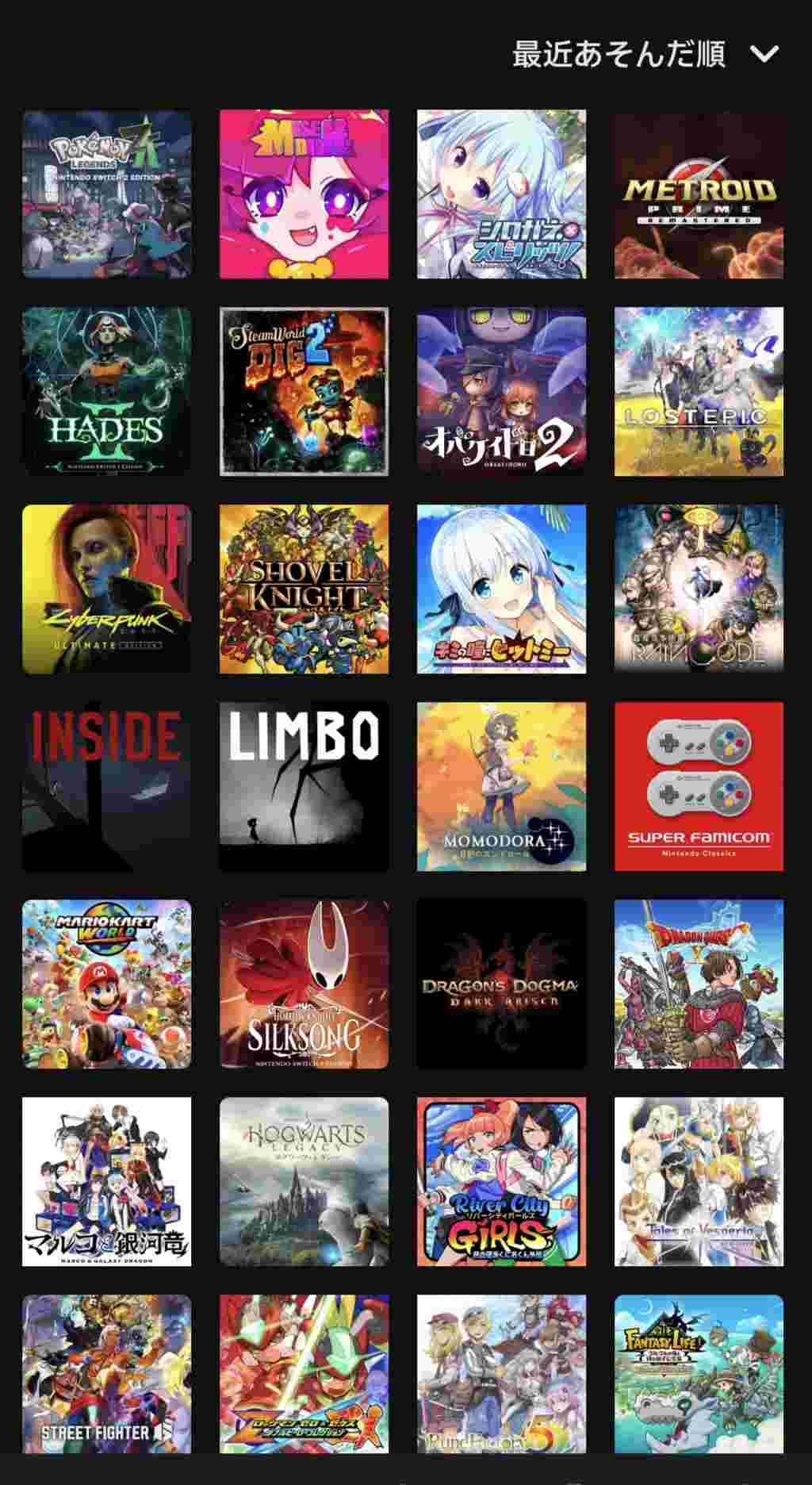View the Lost Epic game
Image resolution: width=812 pixels, height=1485 pixels.
[699, 392]
